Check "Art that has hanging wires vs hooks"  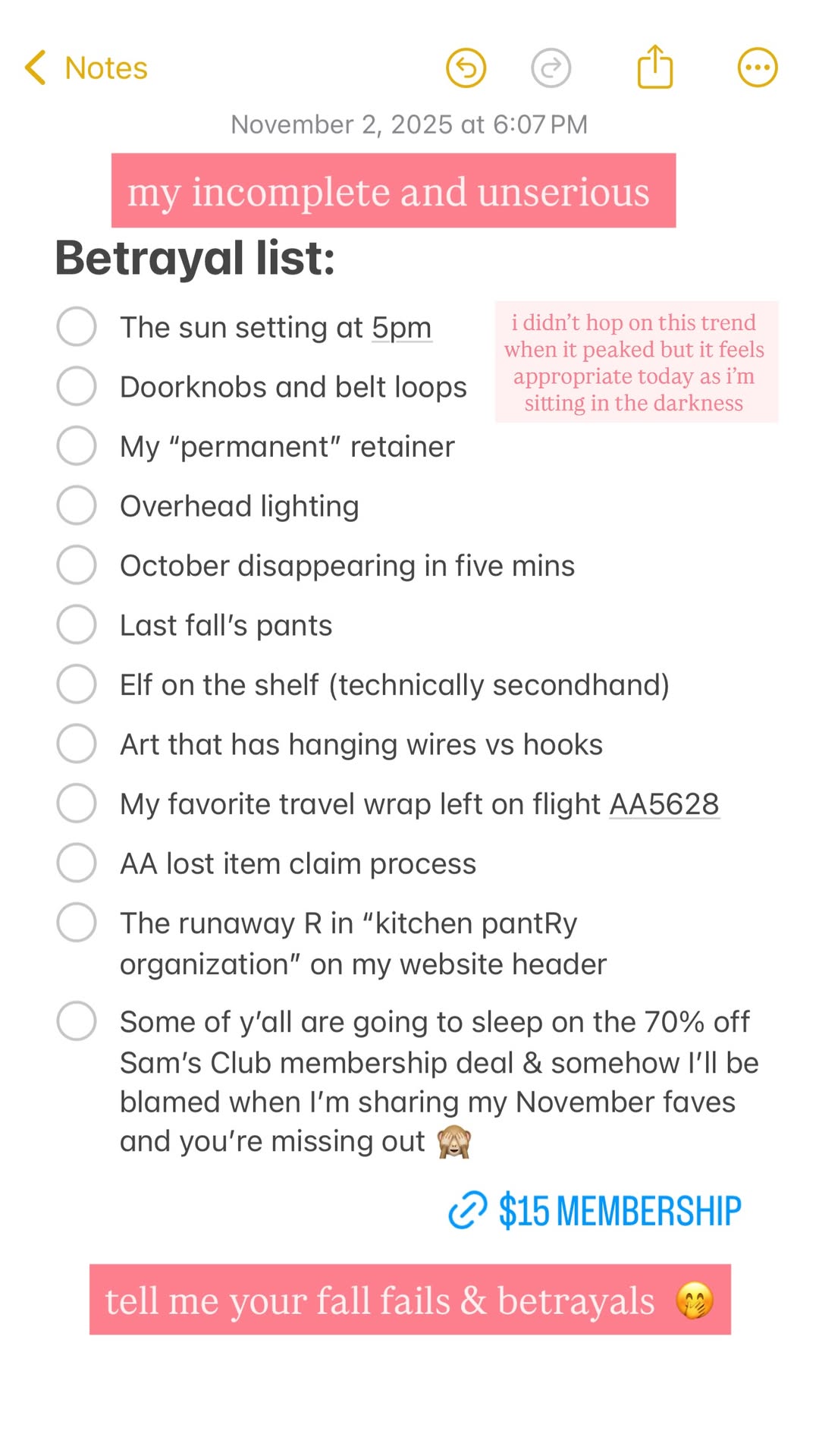(77, 744)
